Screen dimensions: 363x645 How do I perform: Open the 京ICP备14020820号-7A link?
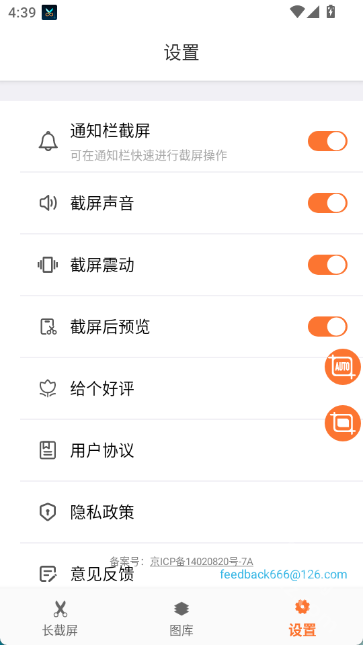pyautogui.click(x=201, y=561)
